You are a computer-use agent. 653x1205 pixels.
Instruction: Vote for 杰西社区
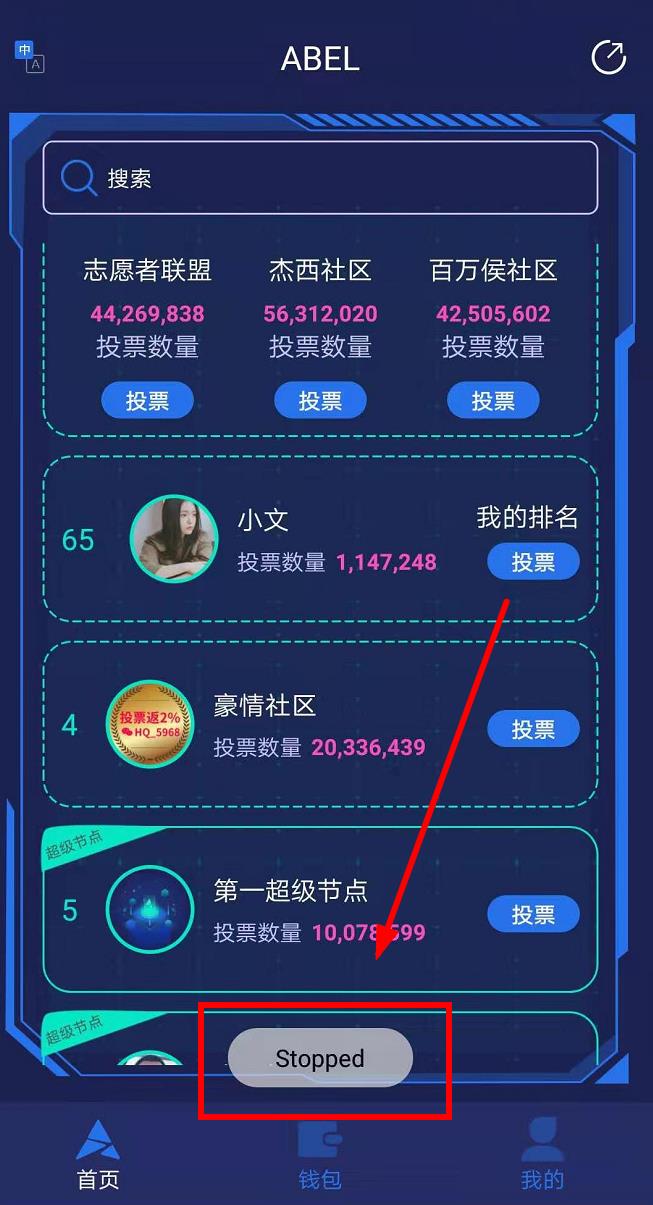[x=320, y=401]
